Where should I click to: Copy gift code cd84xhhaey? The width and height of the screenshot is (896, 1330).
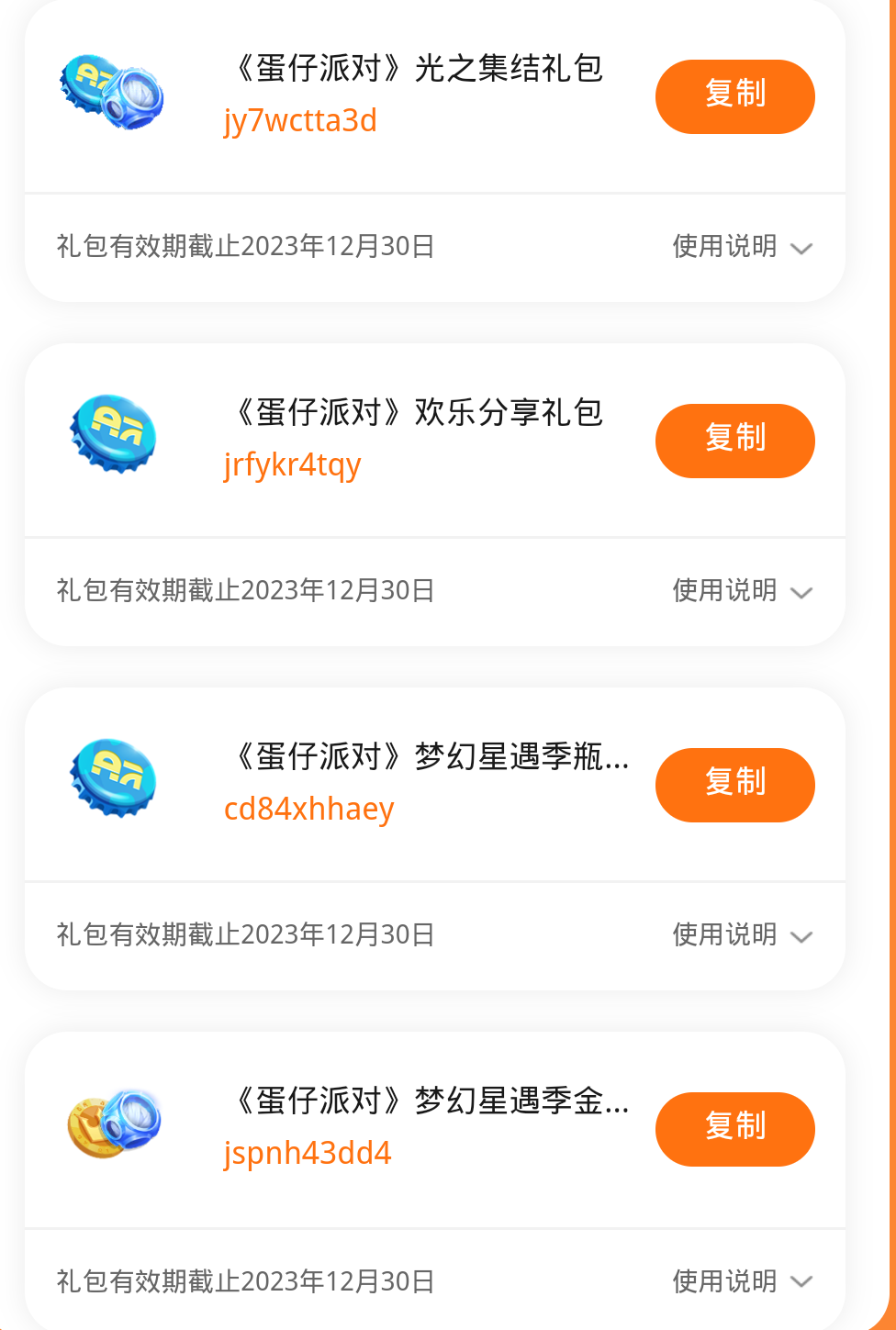(734, 785)
